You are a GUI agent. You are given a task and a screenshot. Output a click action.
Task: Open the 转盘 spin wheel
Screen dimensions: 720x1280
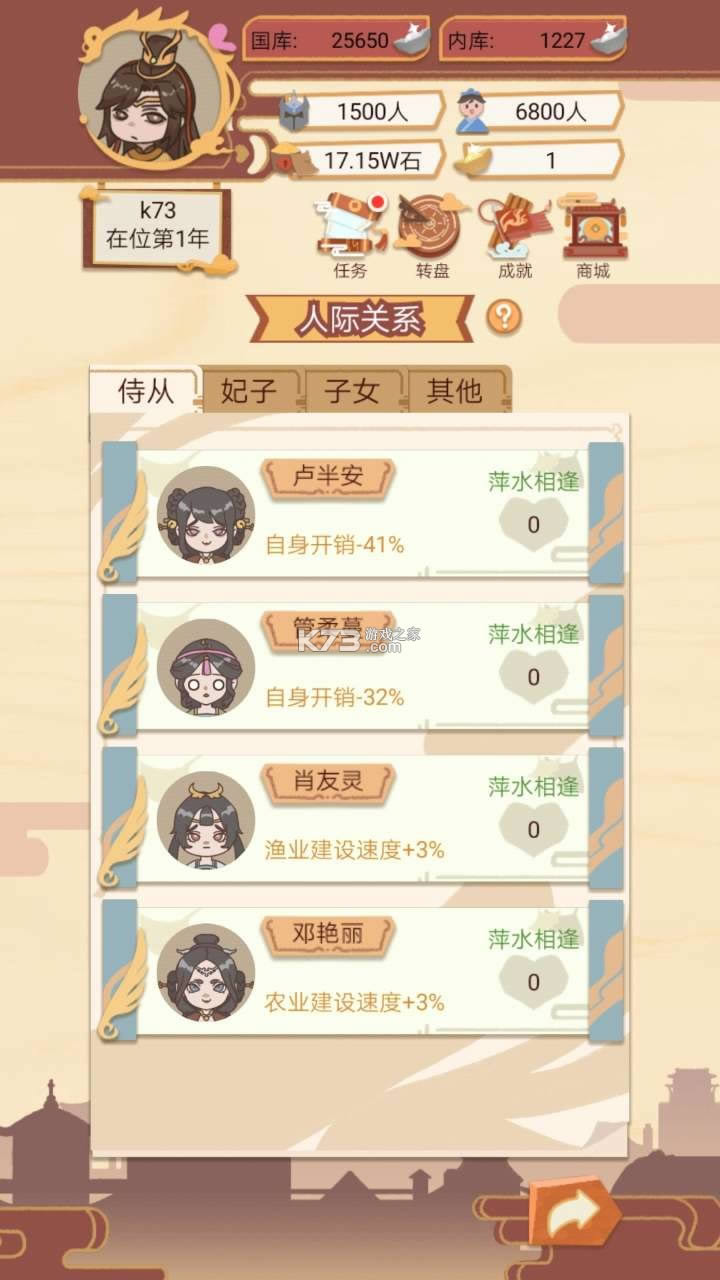tap(432, 232)
